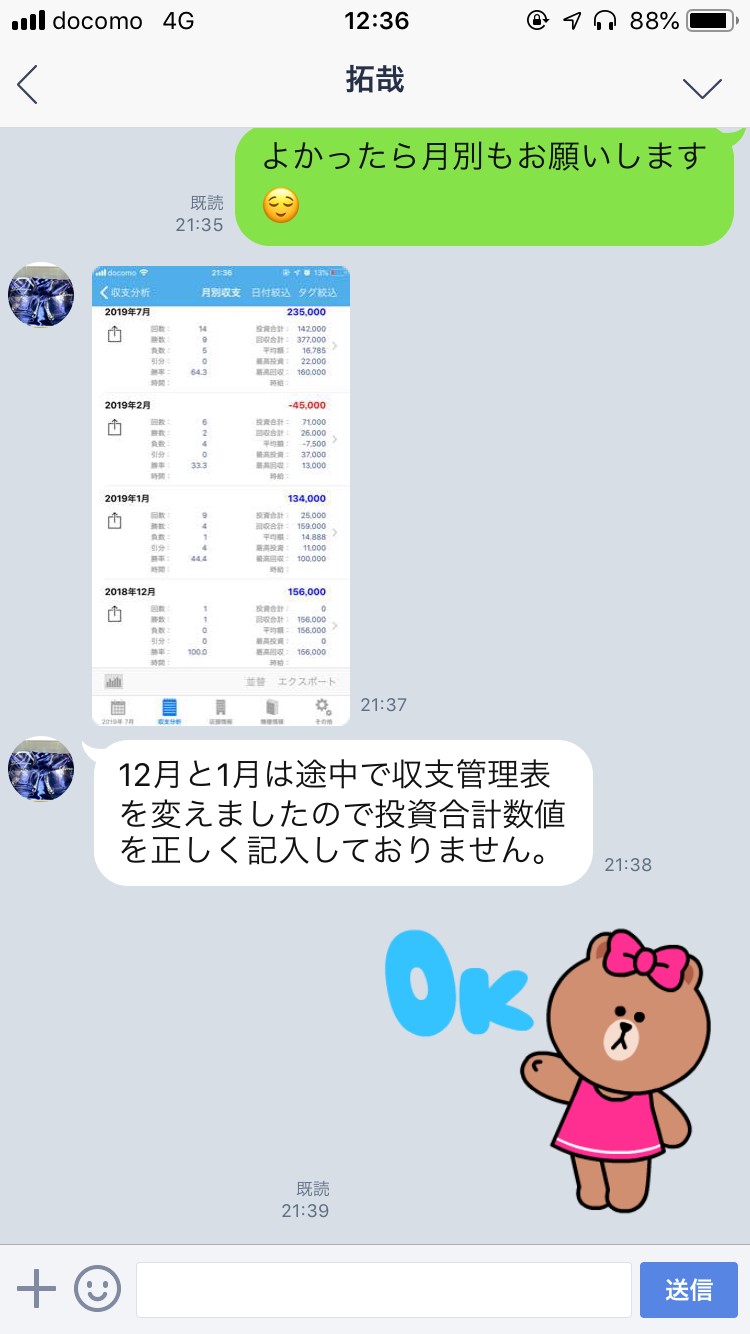750x1334 pixels.
Task: Expand the chat menu chevron
Action: pos(702,87)
